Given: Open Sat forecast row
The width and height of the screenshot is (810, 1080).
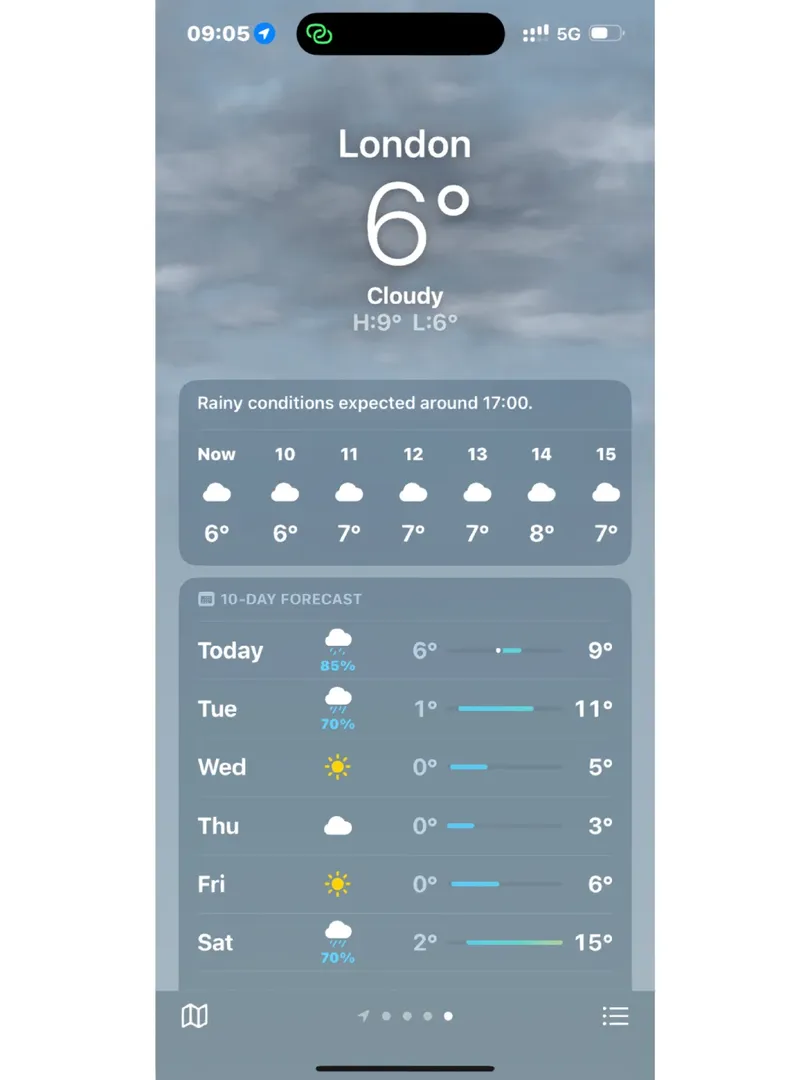Looking at the screenshot, I should [x=405, y=942].
